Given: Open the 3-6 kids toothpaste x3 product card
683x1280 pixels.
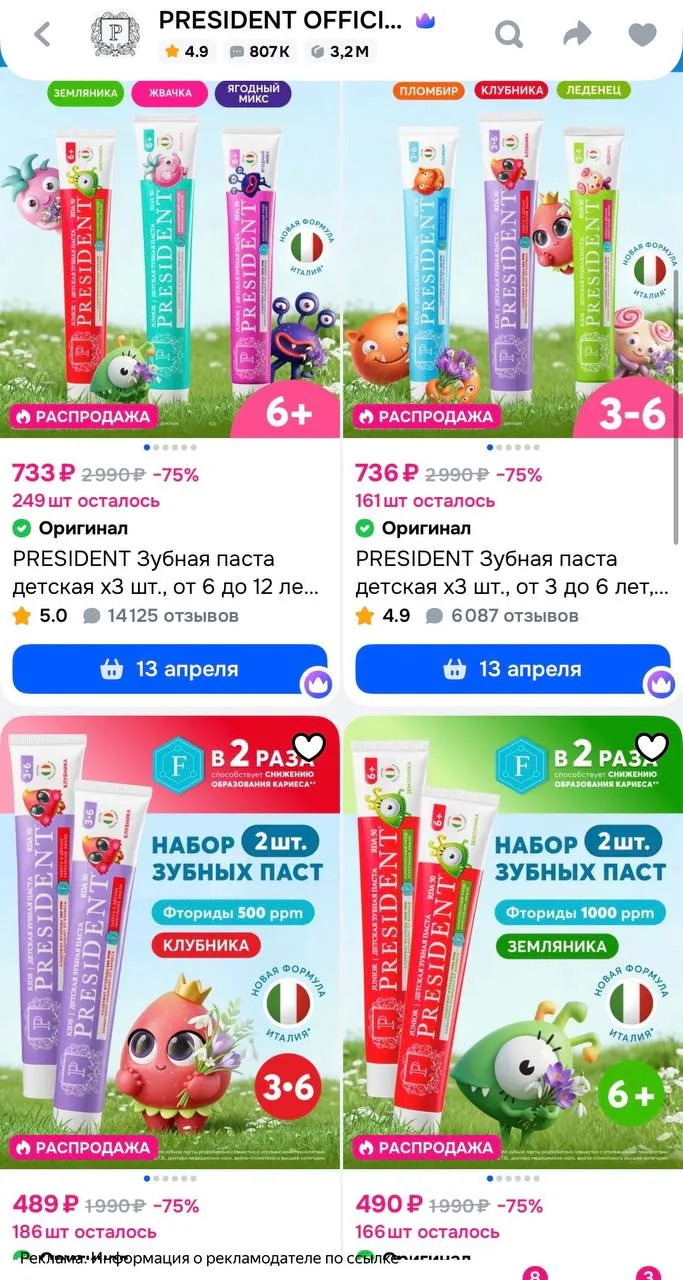Looking at the screenshot, I should (512, 260).
